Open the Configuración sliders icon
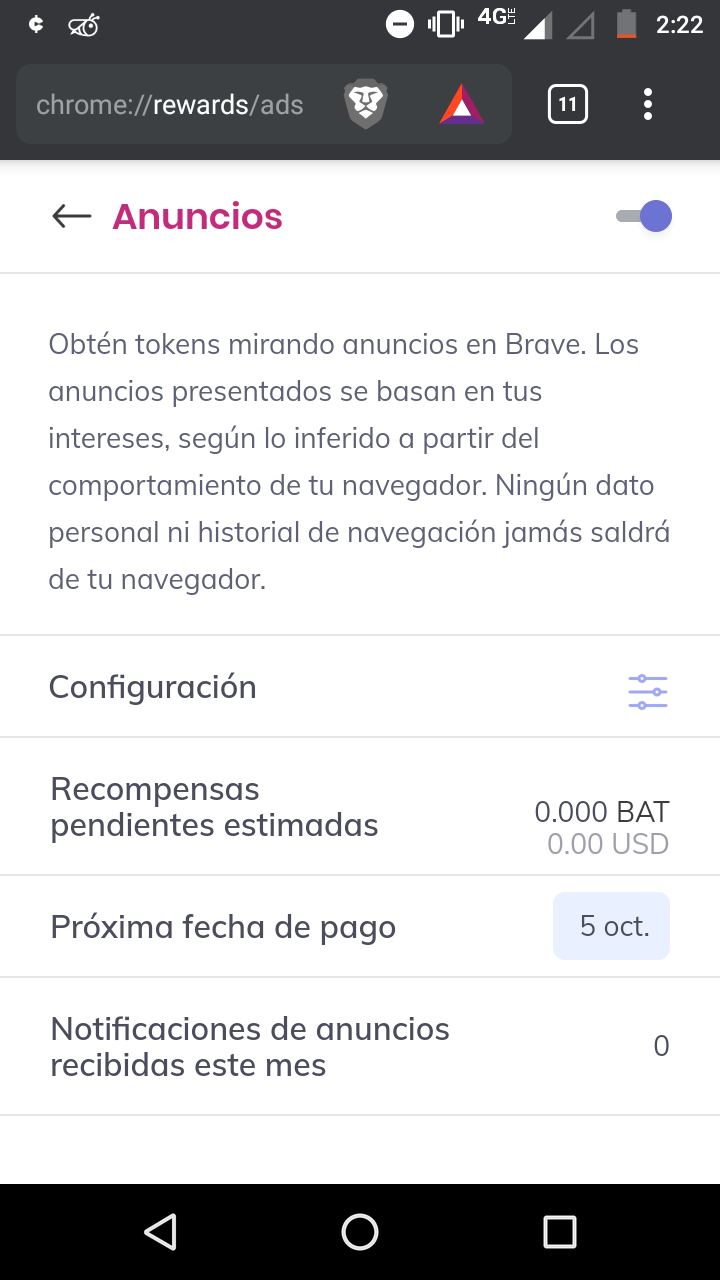Screen dimensions: 720x1280 click(x=648, y=692)
